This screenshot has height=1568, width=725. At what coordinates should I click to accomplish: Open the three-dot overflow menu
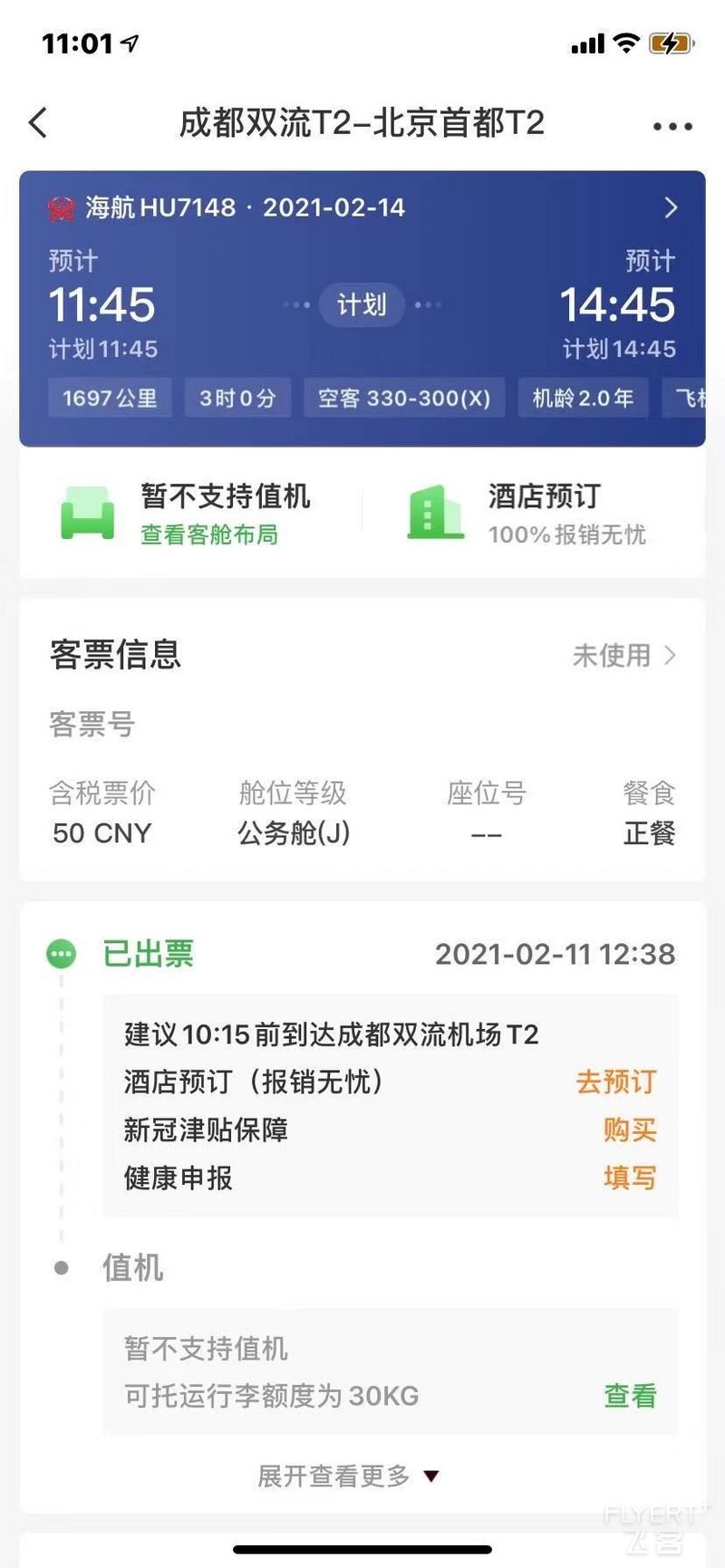pyautogui.click(x=672, y=126)
